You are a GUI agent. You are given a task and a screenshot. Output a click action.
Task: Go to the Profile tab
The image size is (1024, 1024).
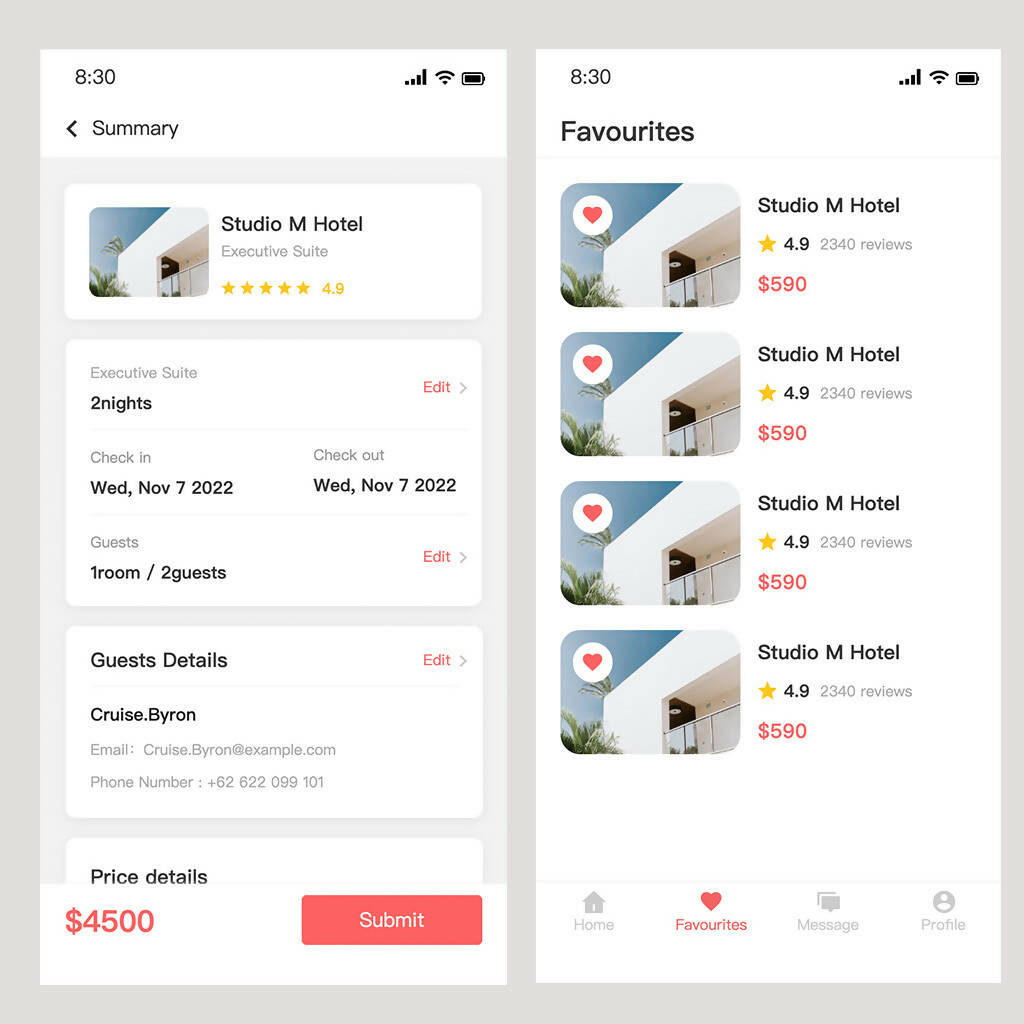pos(943,912)
